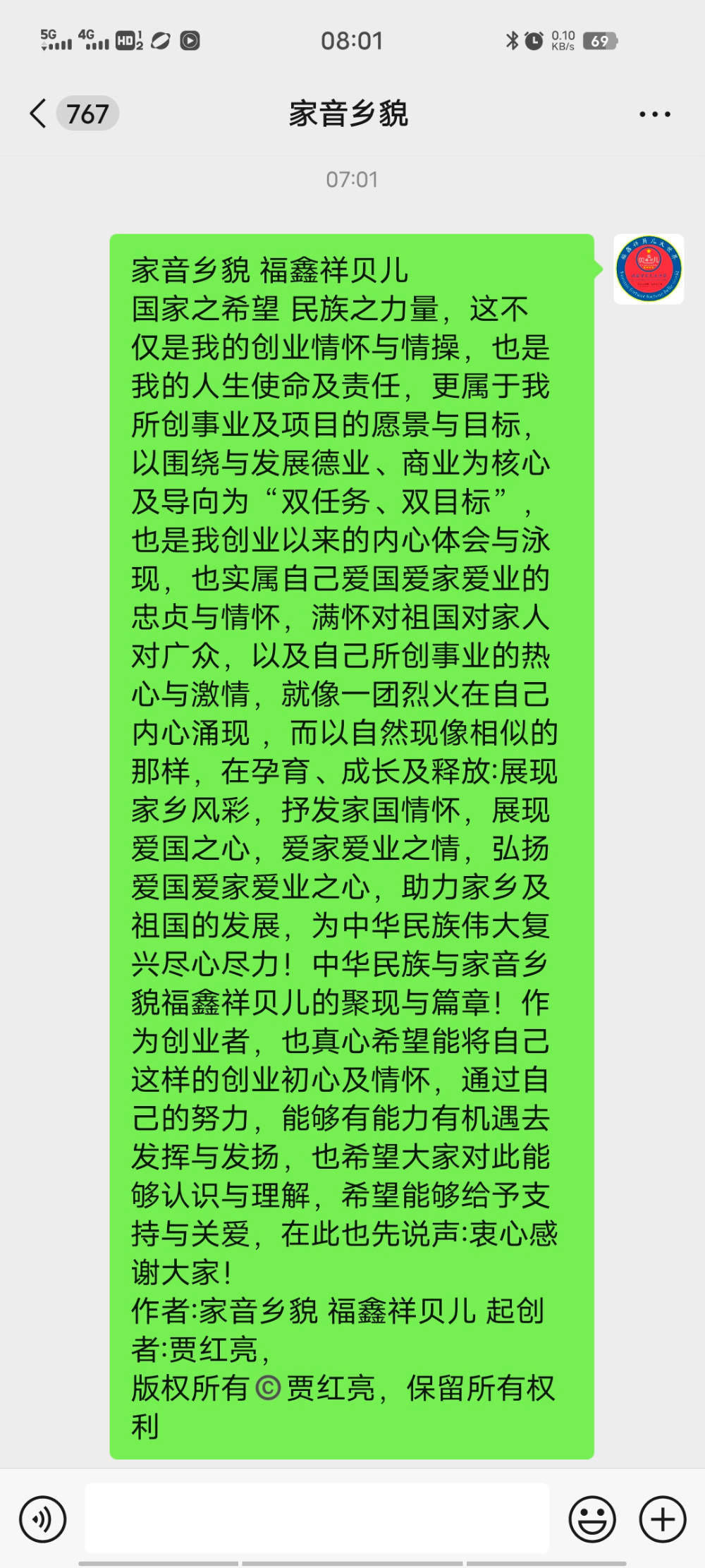Open the plus attachments menu
This screenshot has width=705, height=1568.
[x=663, y=1519]
